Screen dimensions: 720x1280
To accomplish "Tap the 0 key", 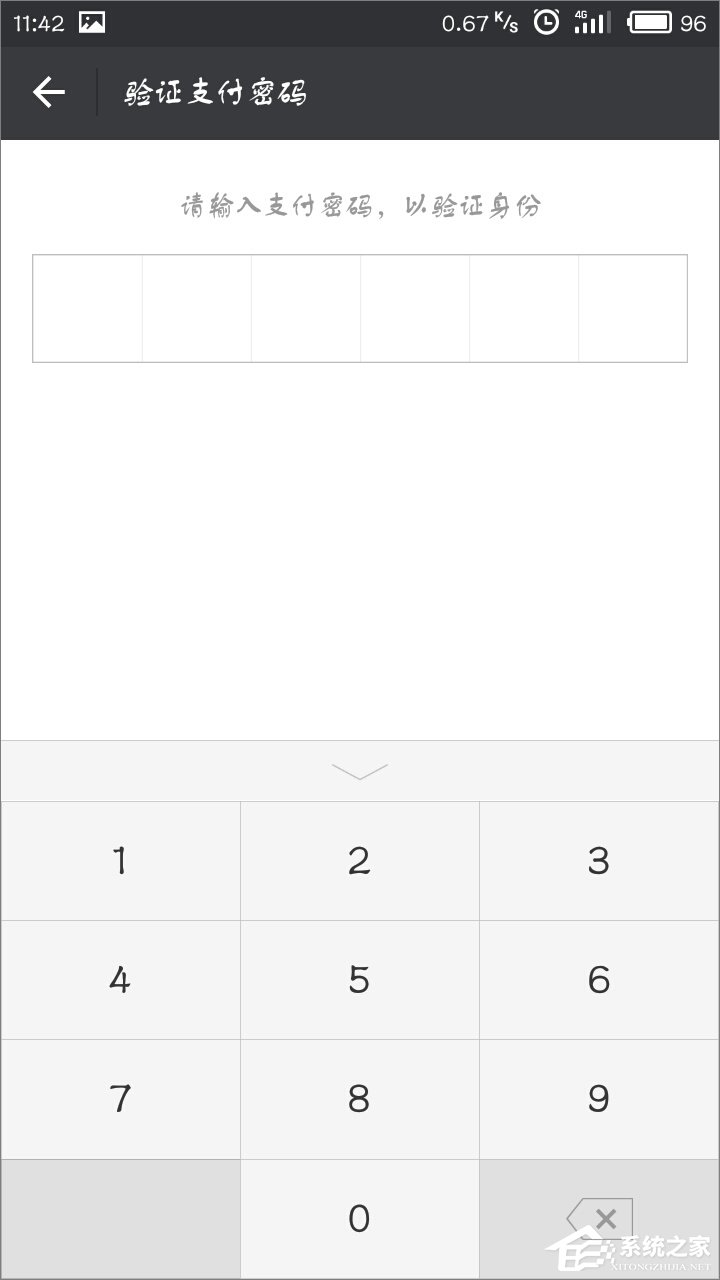I will 360,1218.
